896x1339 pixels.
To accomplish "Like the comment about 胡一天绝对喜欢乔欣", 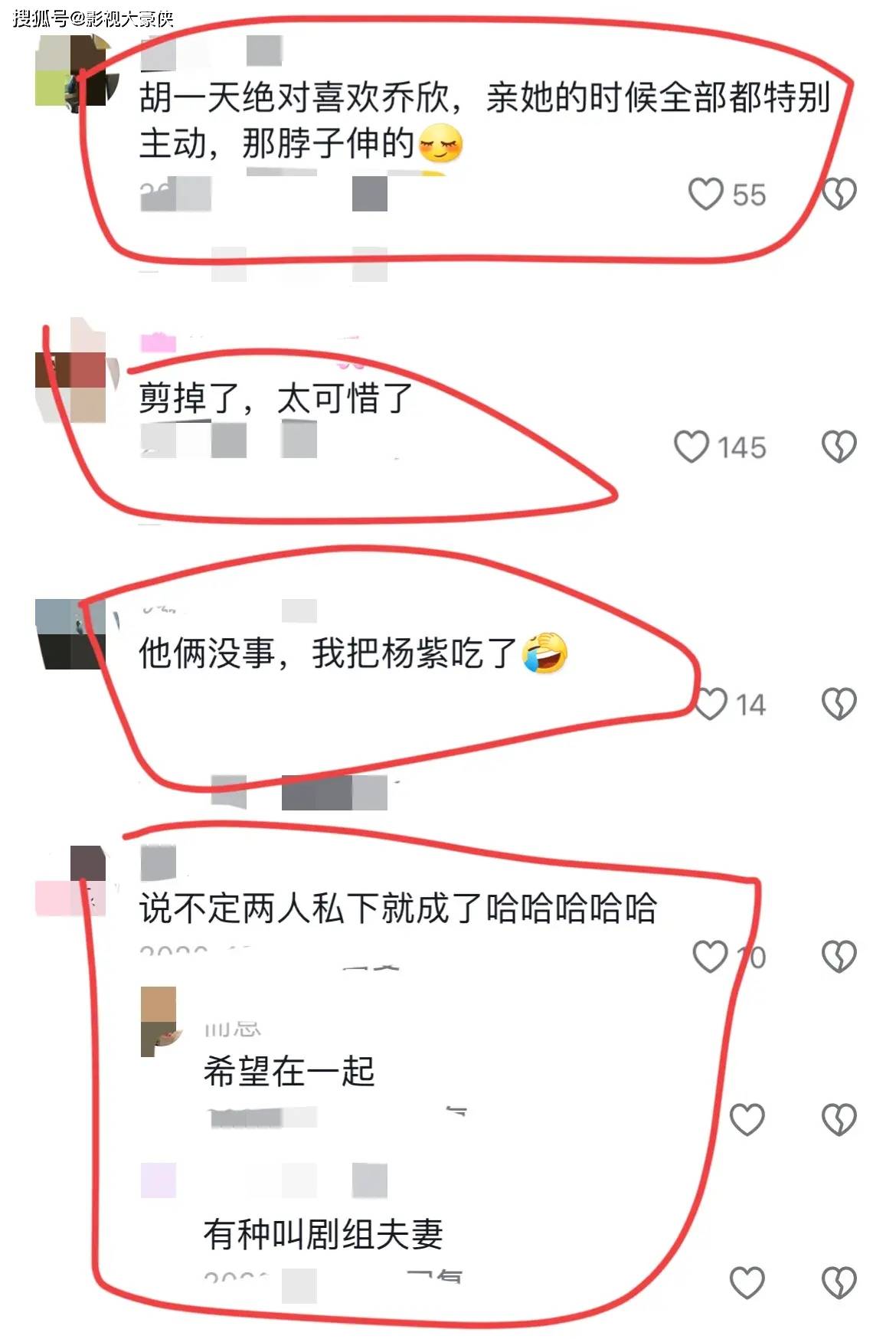I will (705, 194).
